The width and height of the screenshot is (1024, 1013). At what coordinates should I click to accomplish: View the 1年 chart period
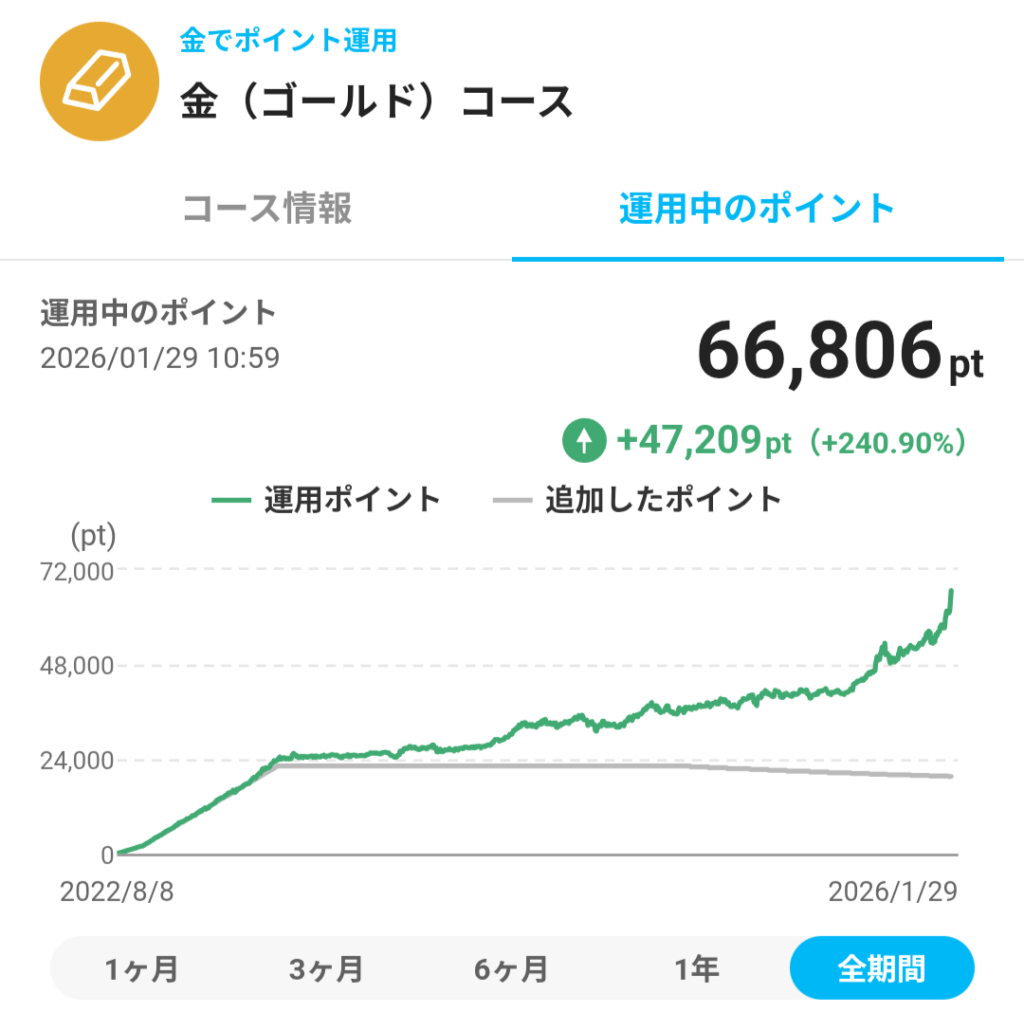[696, 968]
